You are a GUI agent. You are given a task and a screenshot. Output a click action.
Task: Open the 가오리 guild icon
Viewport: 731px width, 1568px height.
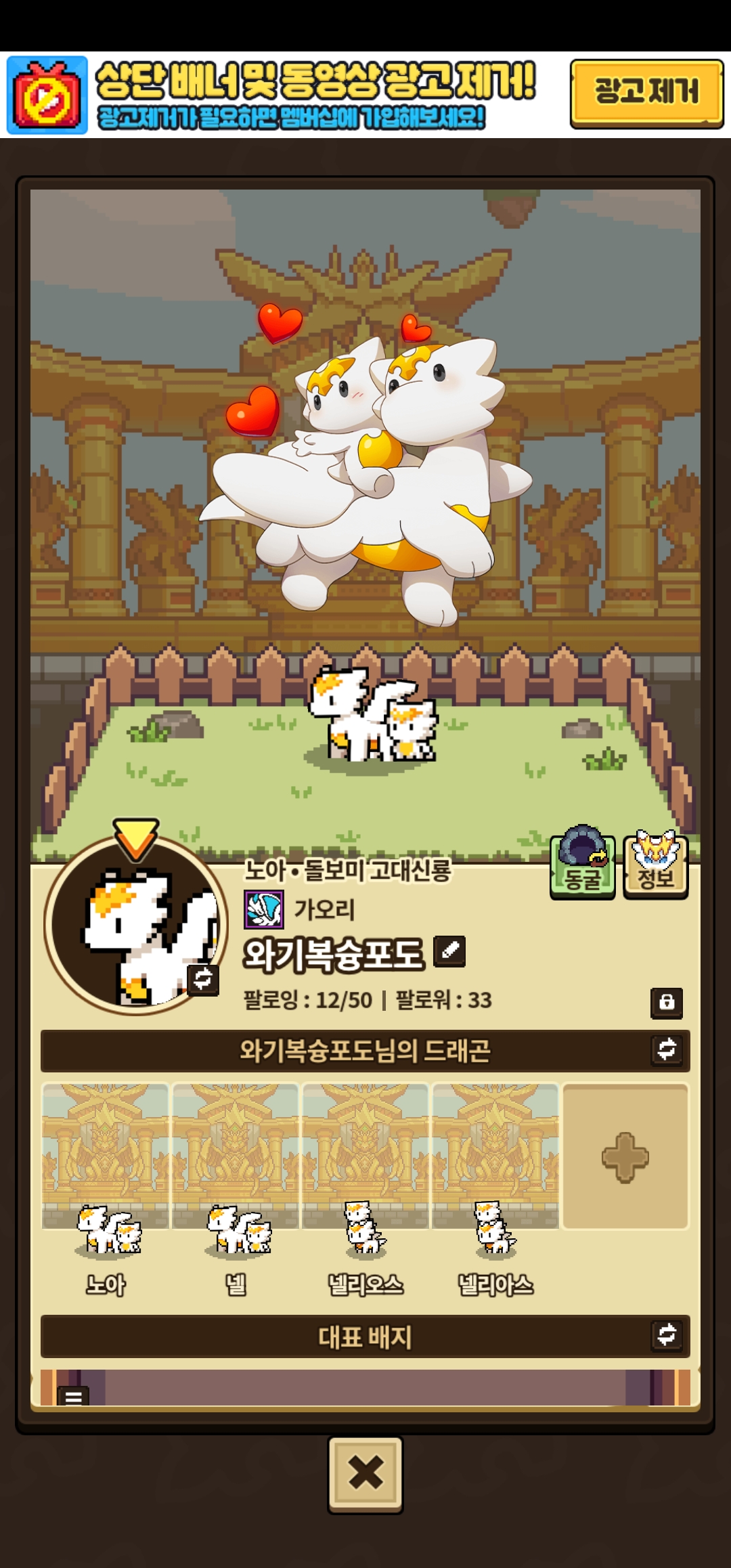(x=264, y=909)
